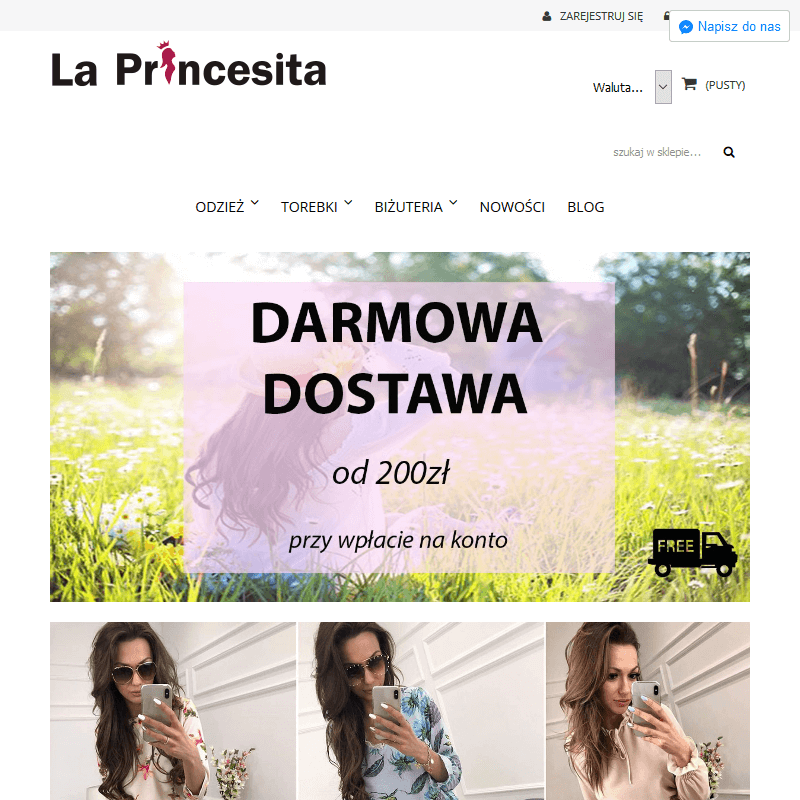Go to the Nowości section

512,207
